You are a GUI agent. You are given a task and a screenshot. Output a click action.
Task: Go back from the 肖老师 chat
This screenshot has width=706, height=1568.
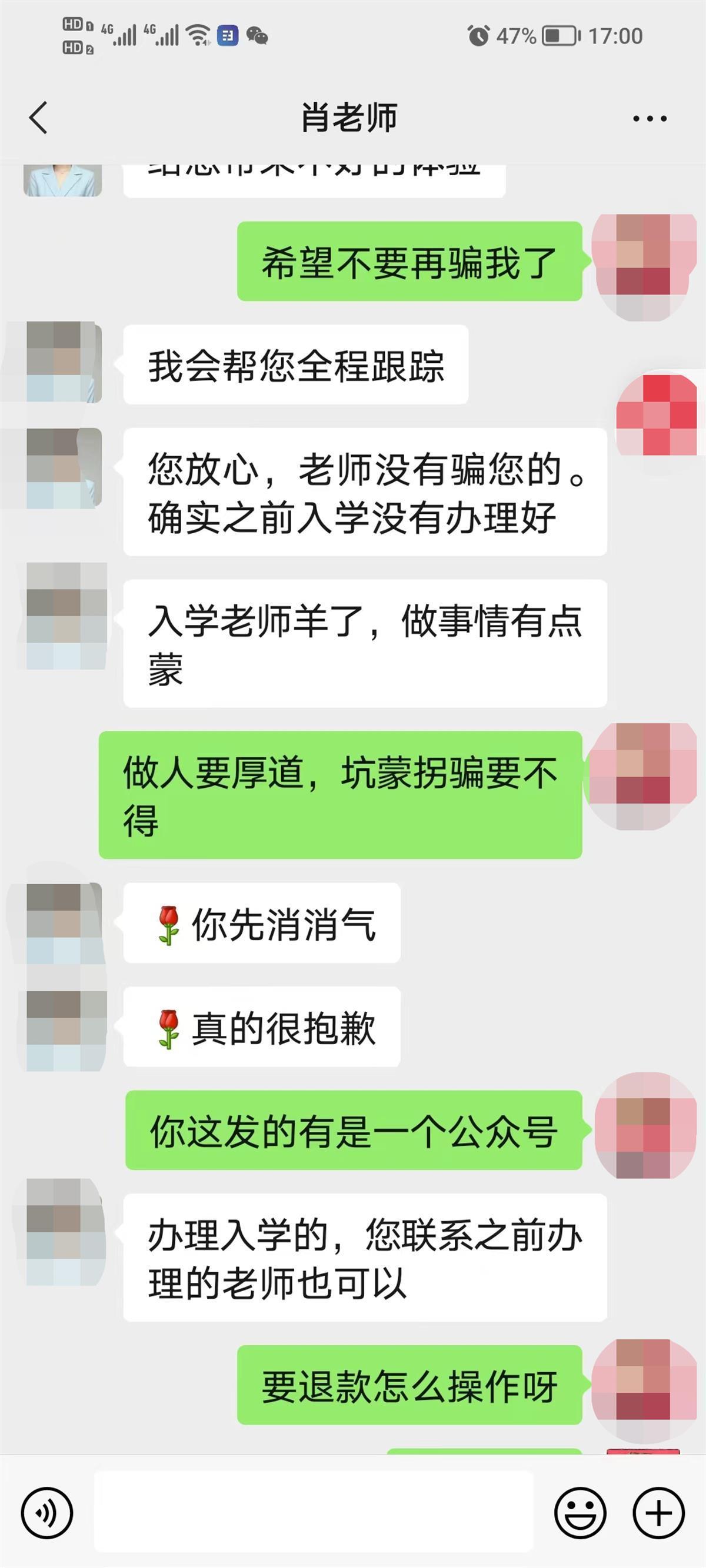(38, 118)
